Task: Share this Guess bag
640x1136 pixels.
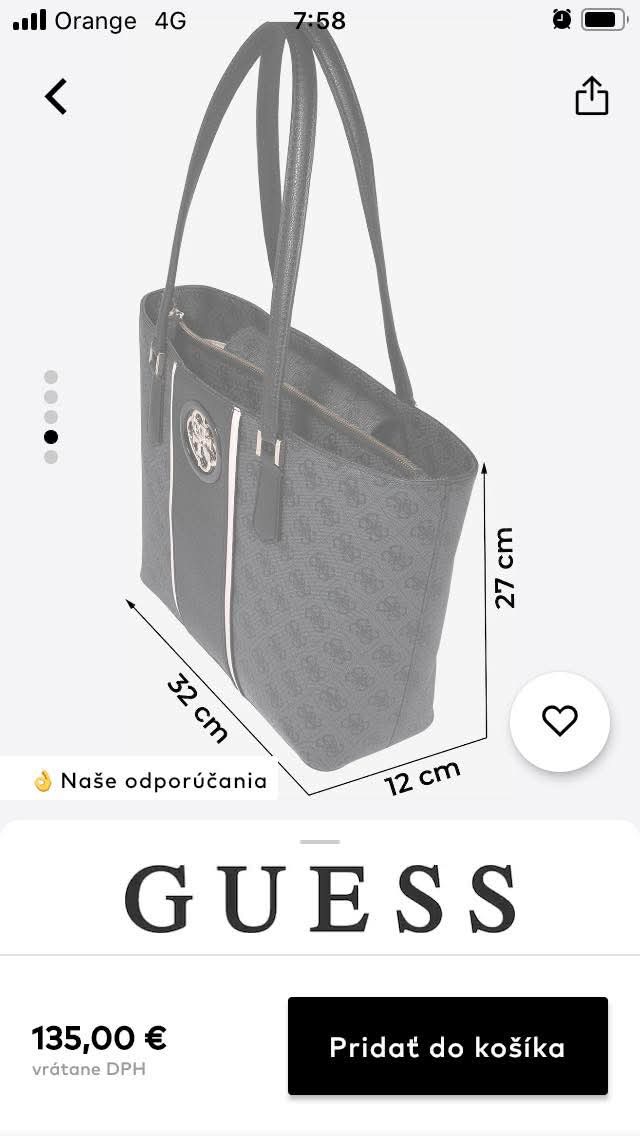Action: (x=591, y=96)
